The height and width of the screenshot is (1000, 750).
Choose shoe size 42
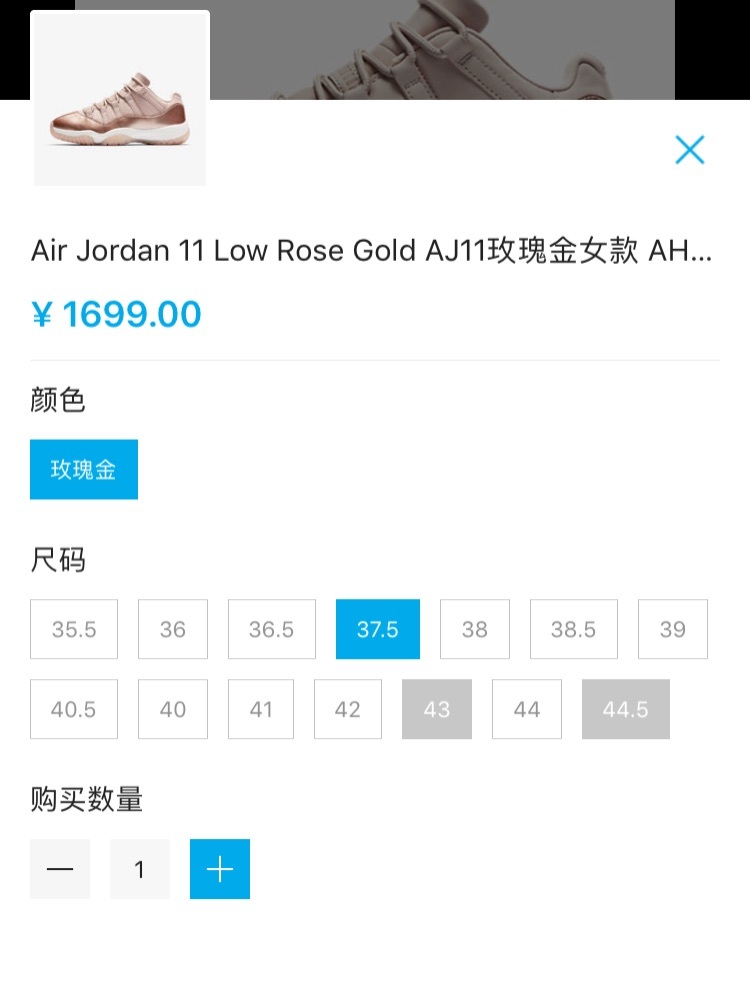pyautogui.click(x=348, y=709)
